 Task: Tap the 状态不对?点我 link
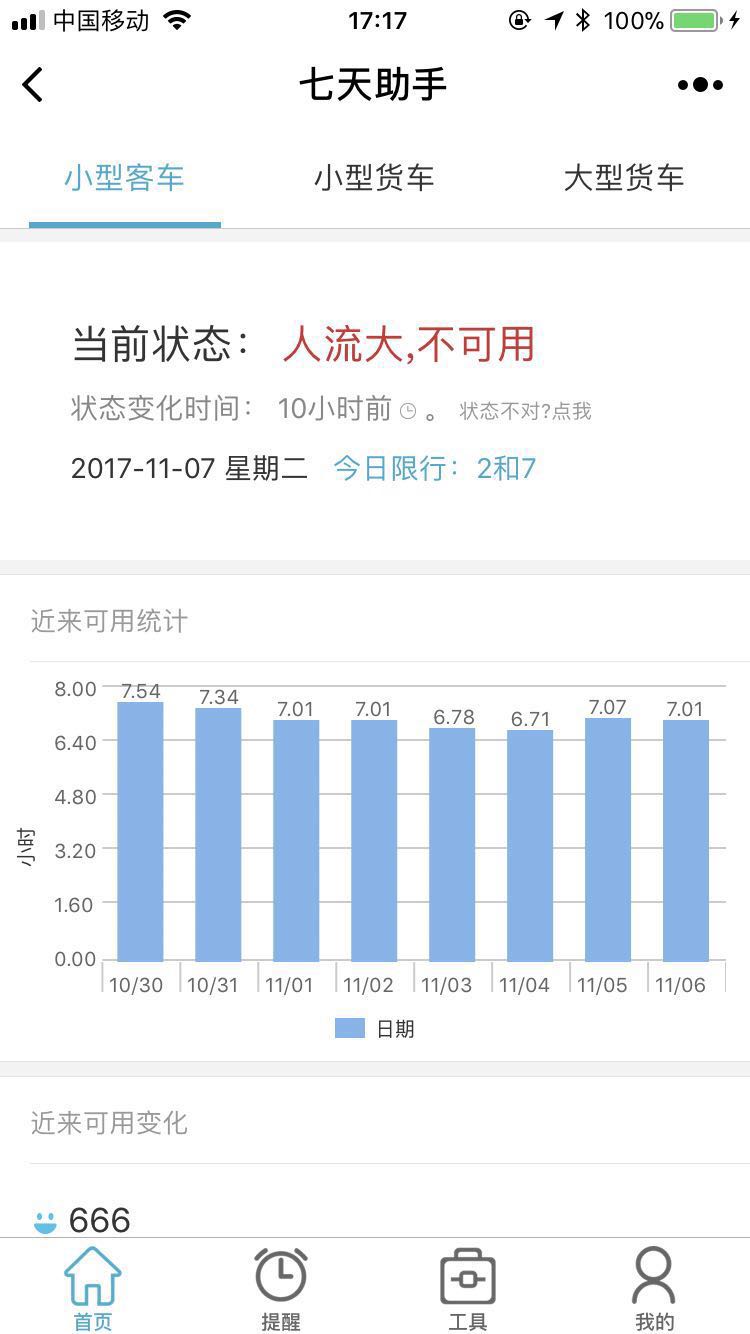click(525, 411)
